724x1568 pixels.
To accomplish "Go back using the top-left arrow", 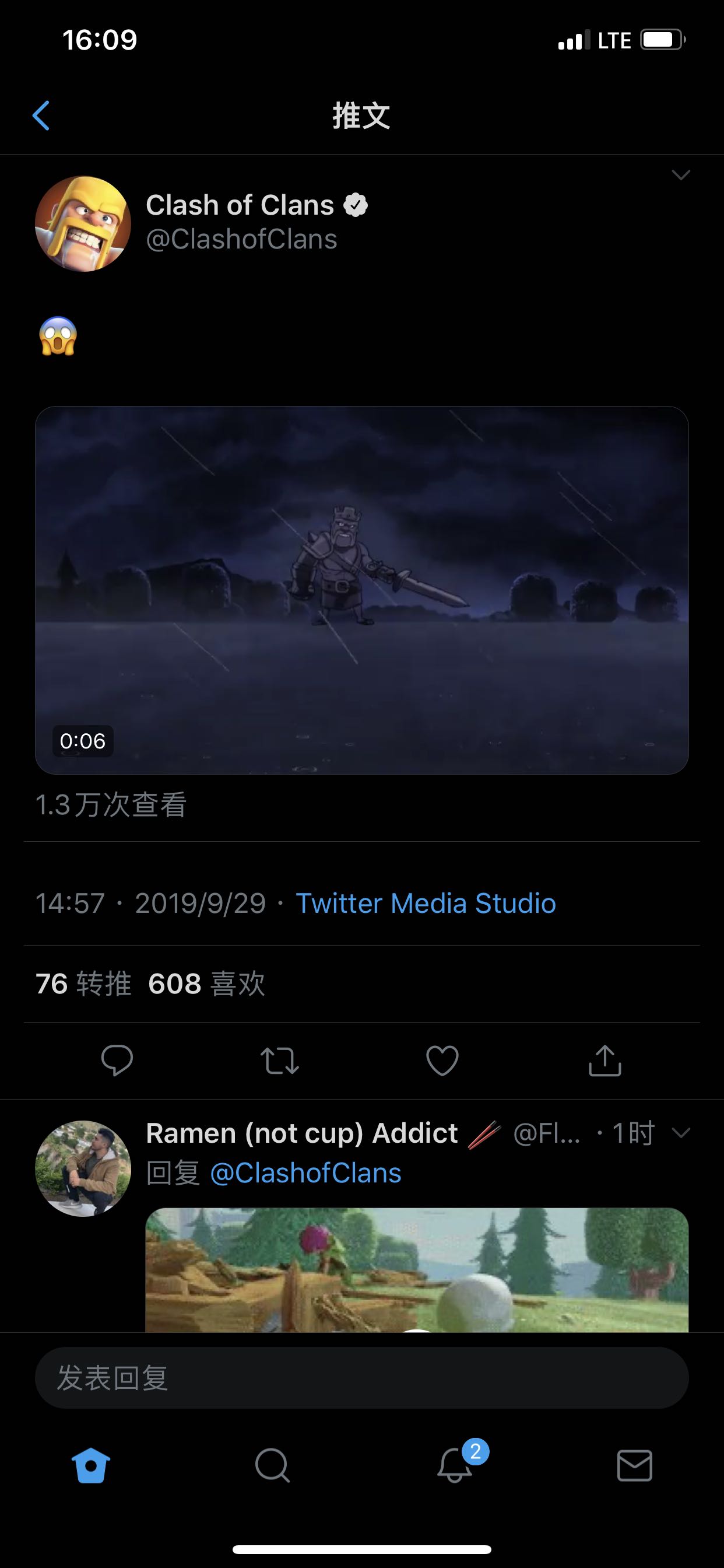I will point(41,116).
